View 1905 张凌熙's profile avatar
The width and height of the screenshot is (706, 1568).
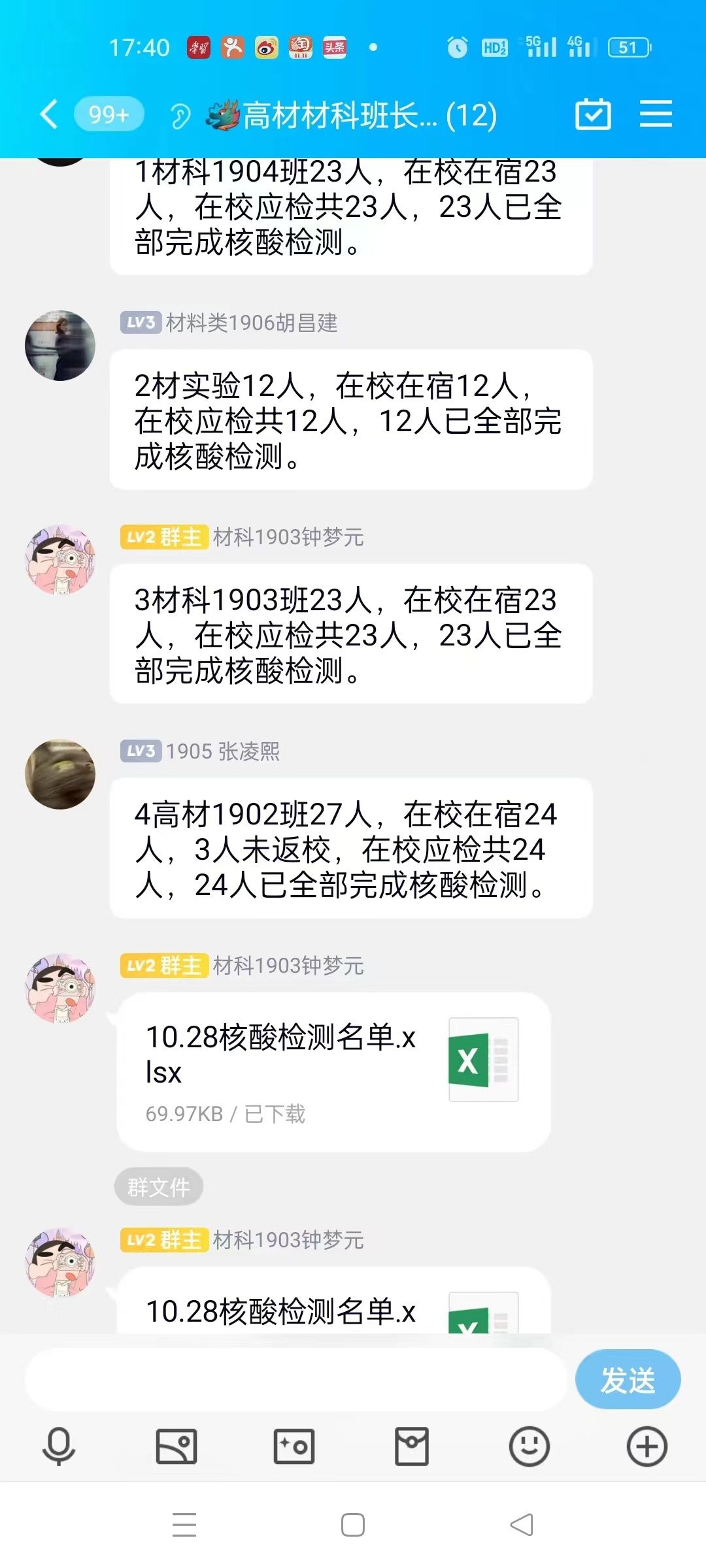(x=60, y=774)
